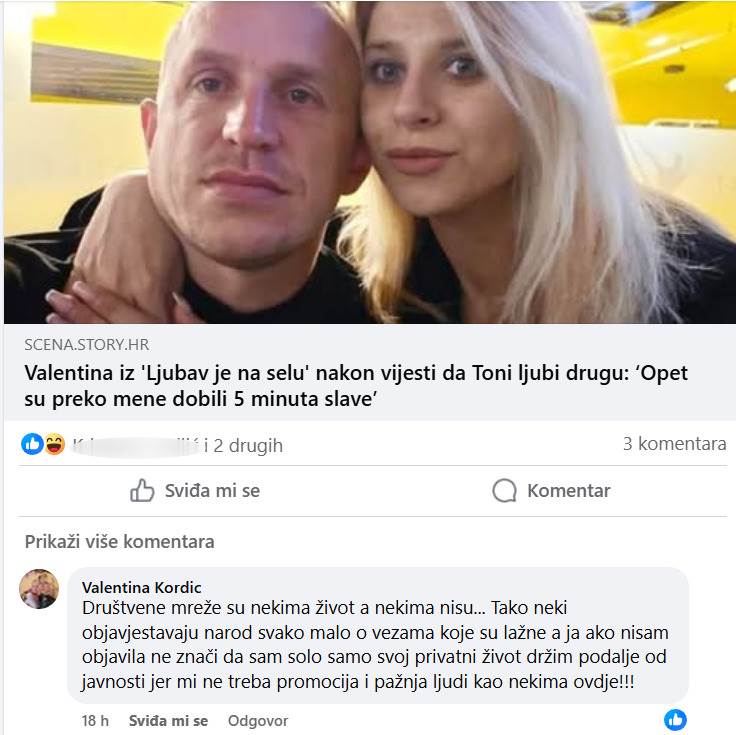The width and height of the screenshot is (736, 735).
Task: View the like reaction on Valentina's comment
Action: pyautogui.click(x=676, y=719)
